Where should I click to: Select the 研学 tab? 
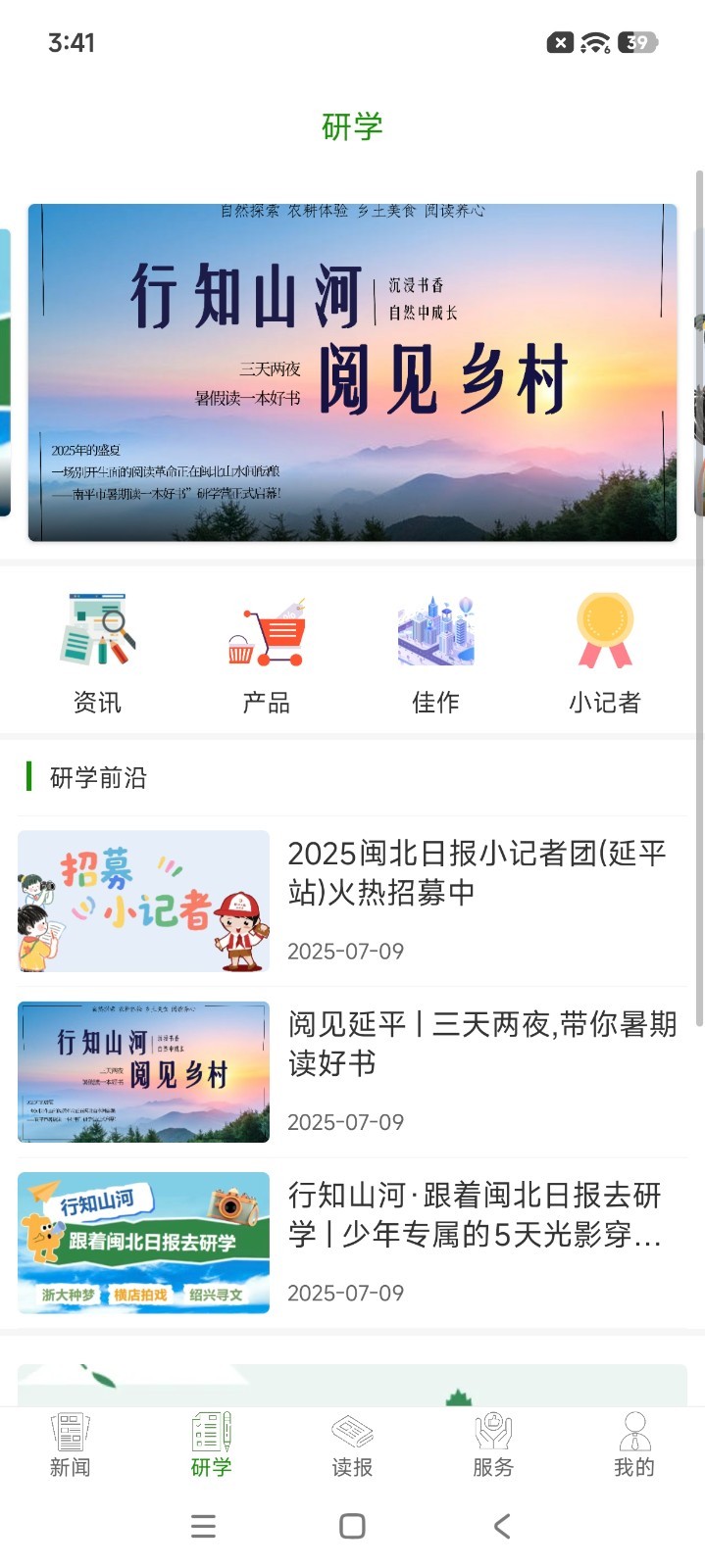click(212, 1445)
